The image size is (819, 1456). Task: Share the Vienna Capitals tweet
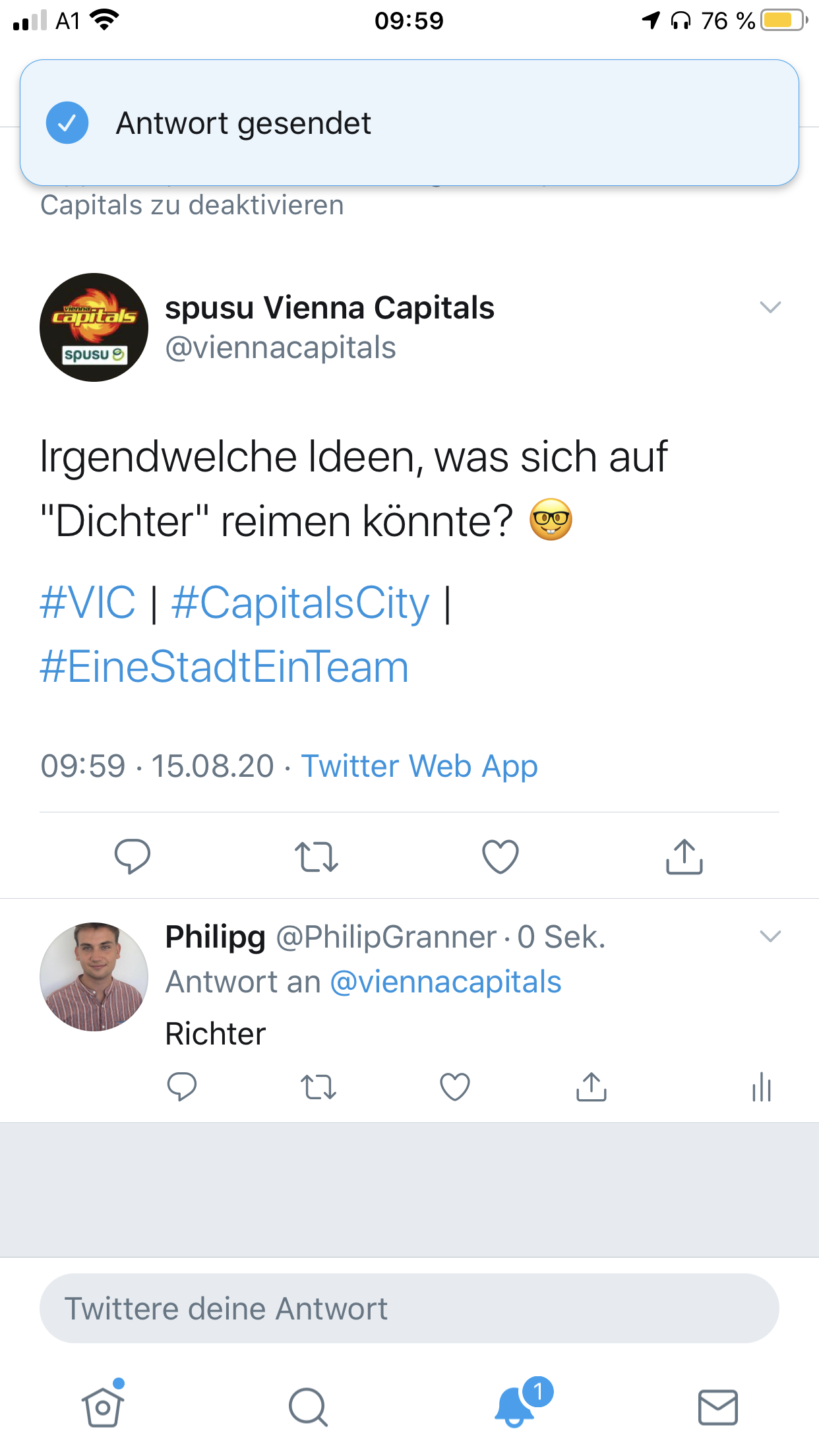(x=684, y=857)
